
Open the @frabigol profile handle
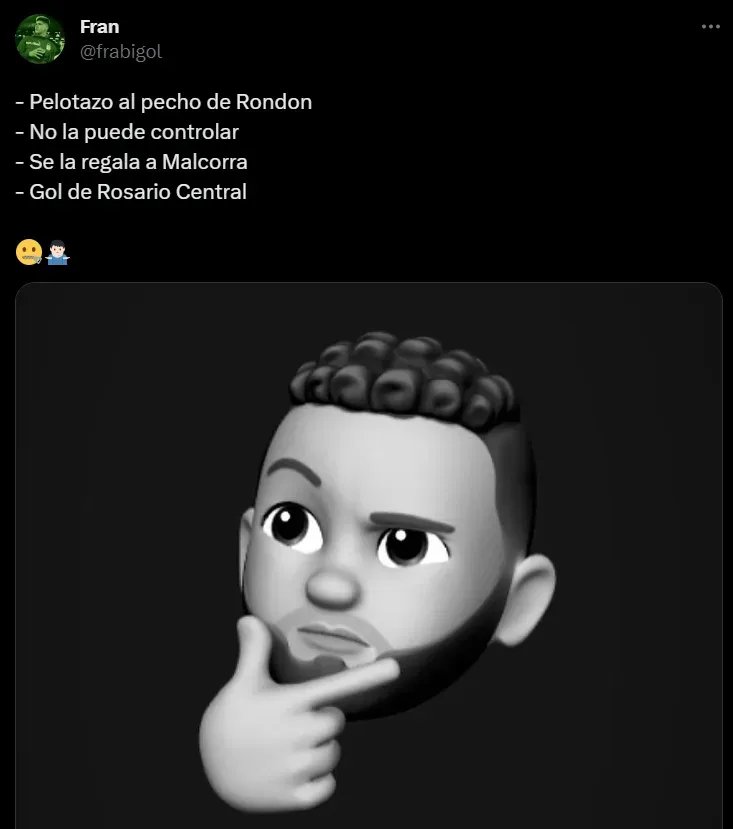tap(121, 51)
